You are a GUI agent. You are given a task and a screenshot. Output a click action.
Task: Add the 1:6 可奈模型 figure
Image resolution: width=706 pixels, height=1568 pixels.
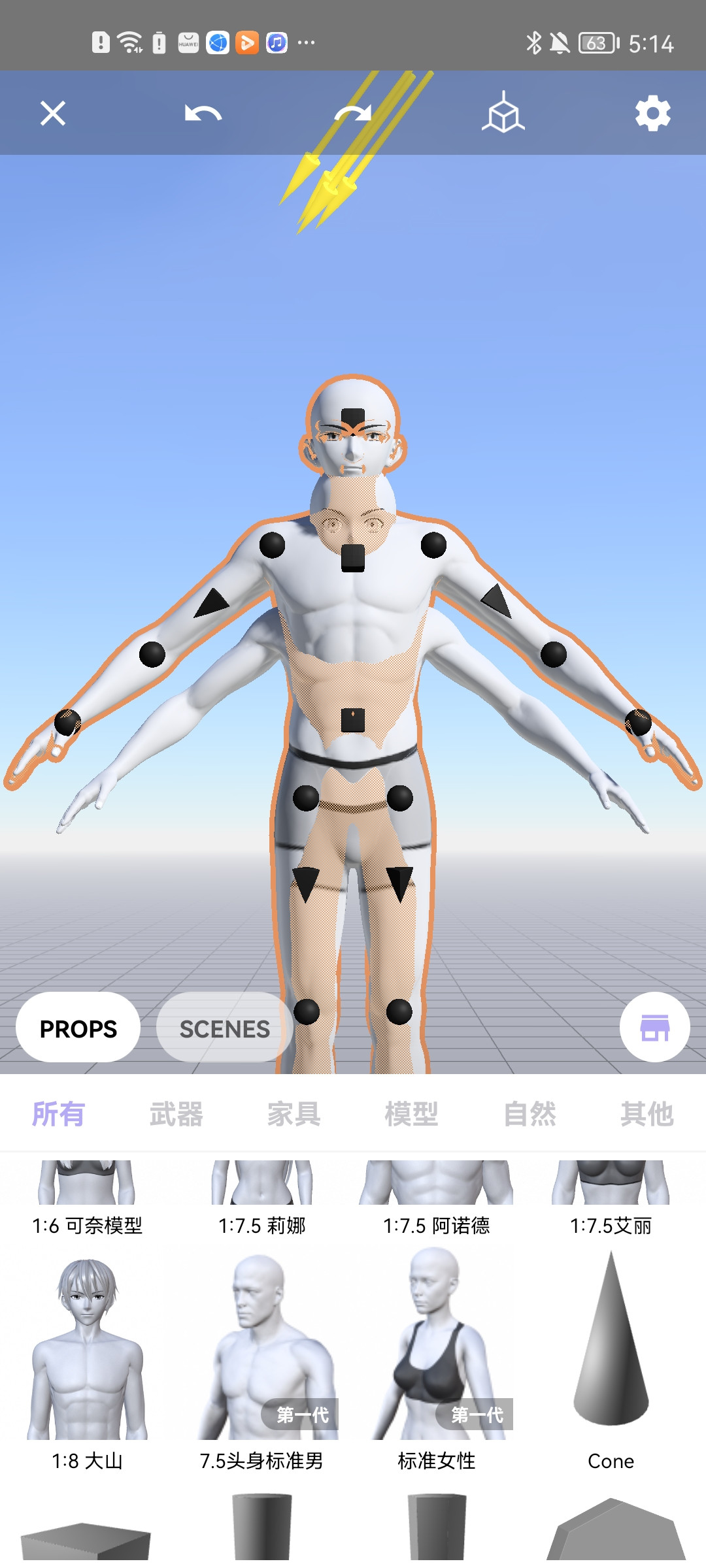click(x=88, y=1197)
